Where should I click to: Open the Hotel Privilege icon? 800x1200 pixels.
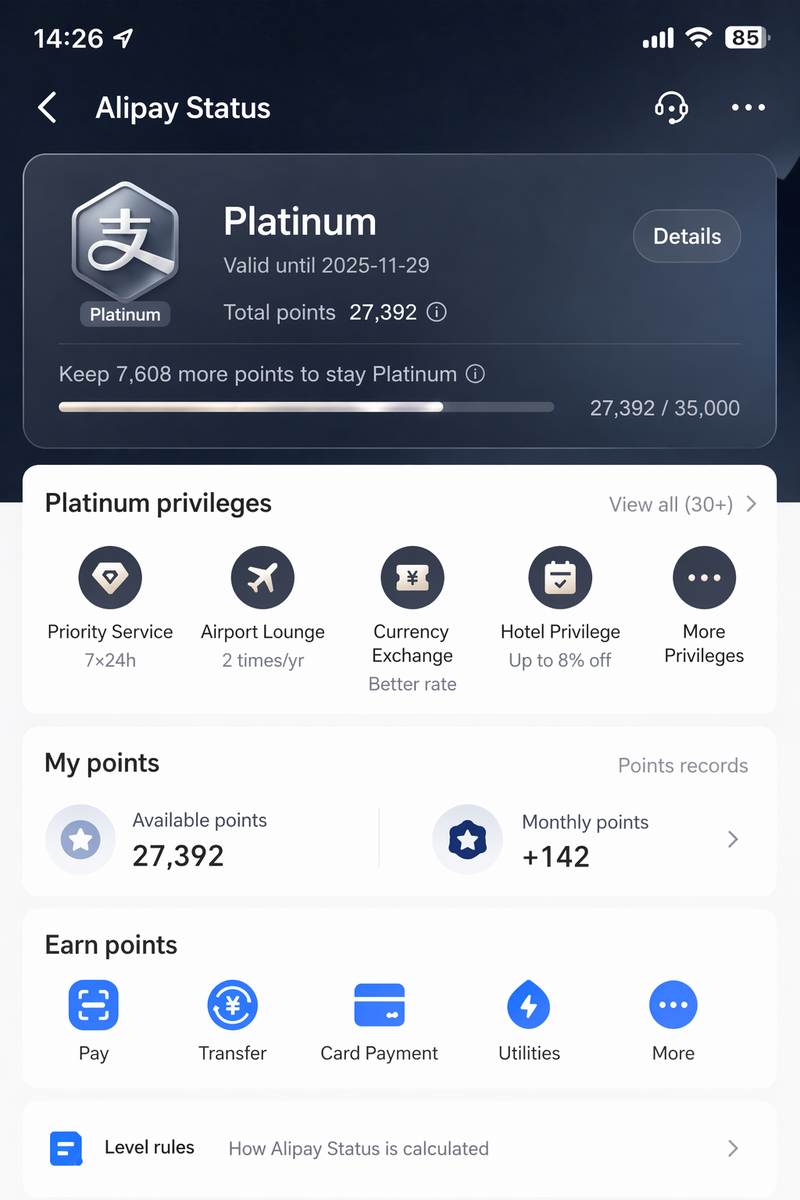click(560, 577)
